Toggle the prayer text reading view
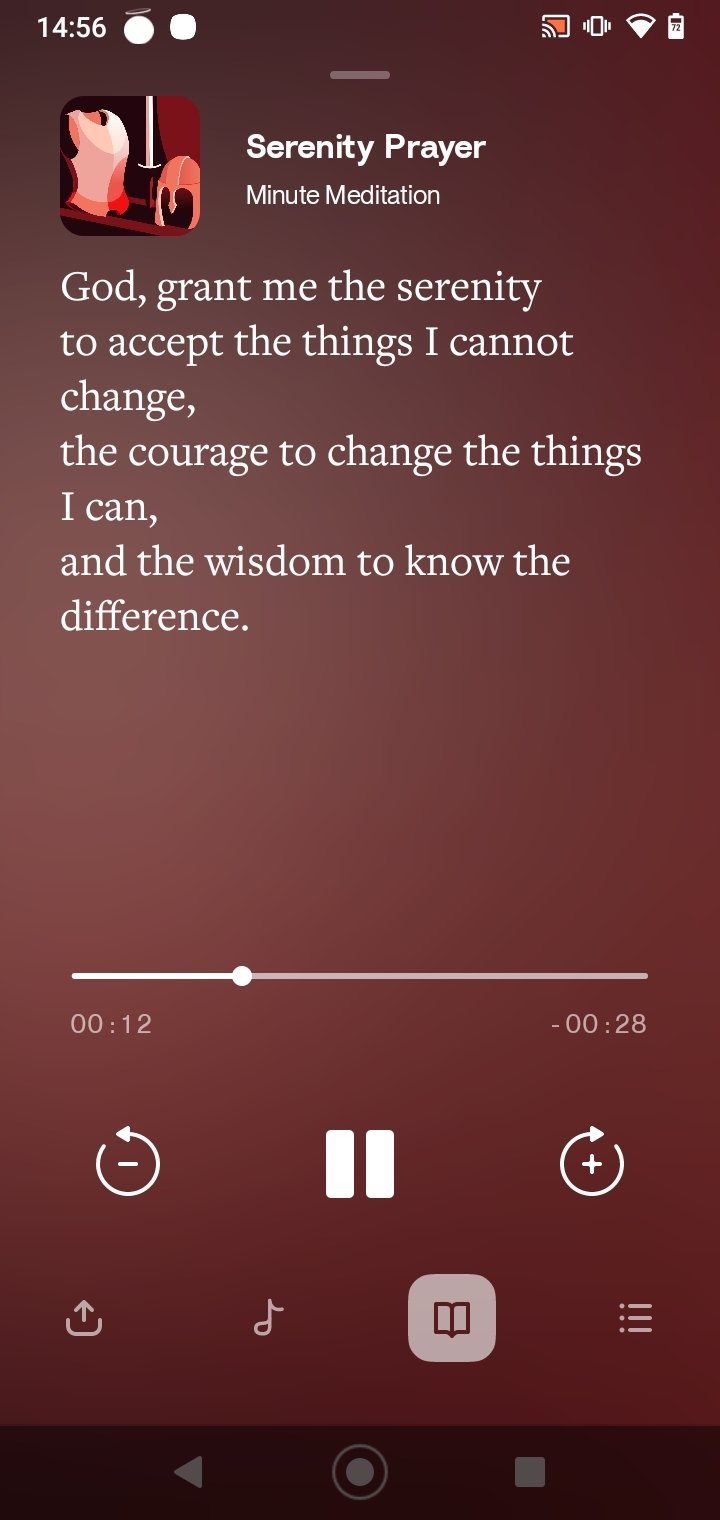Screen dimensions: 720x1520 click(452, 1318)
